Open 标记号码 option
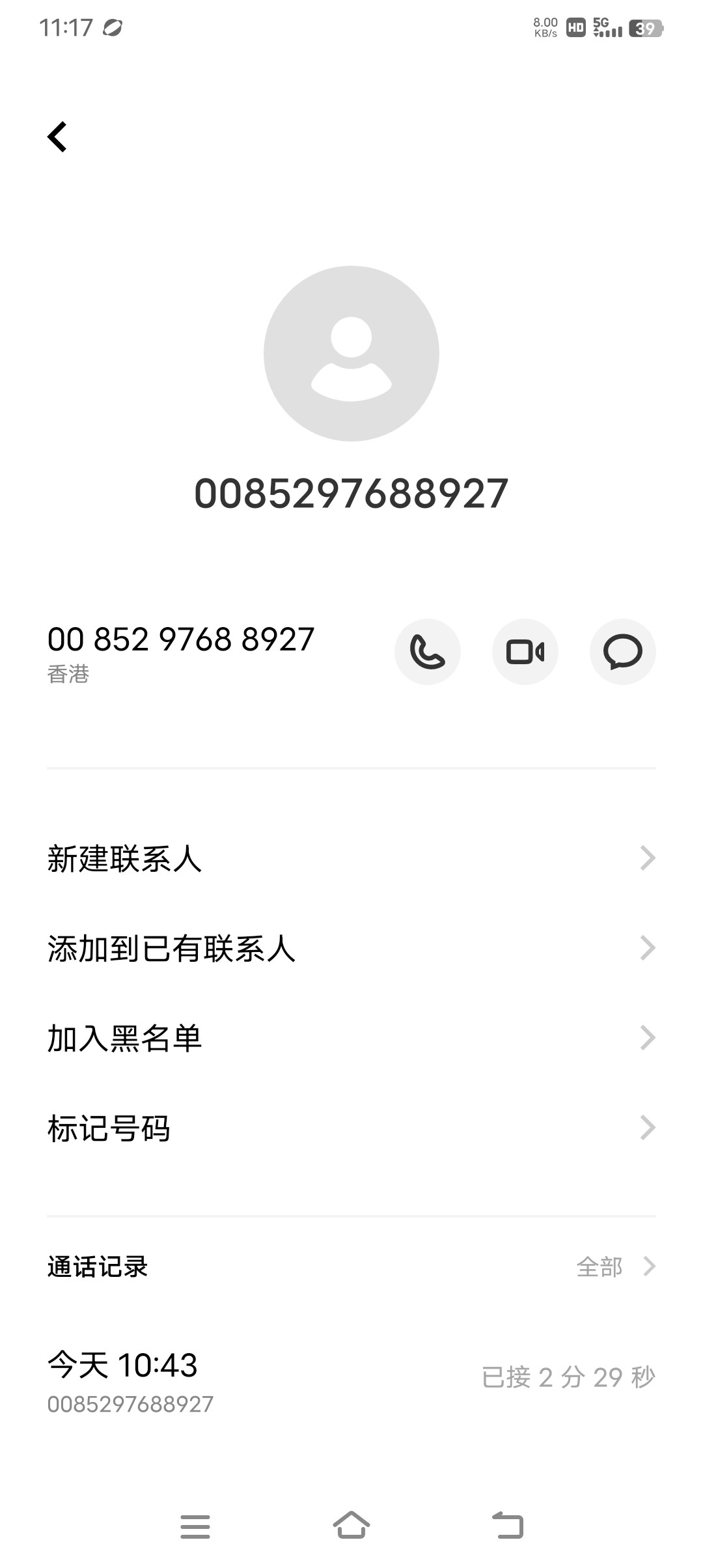This screenshot has width=703, height=1568. (x=351, y=1128)
